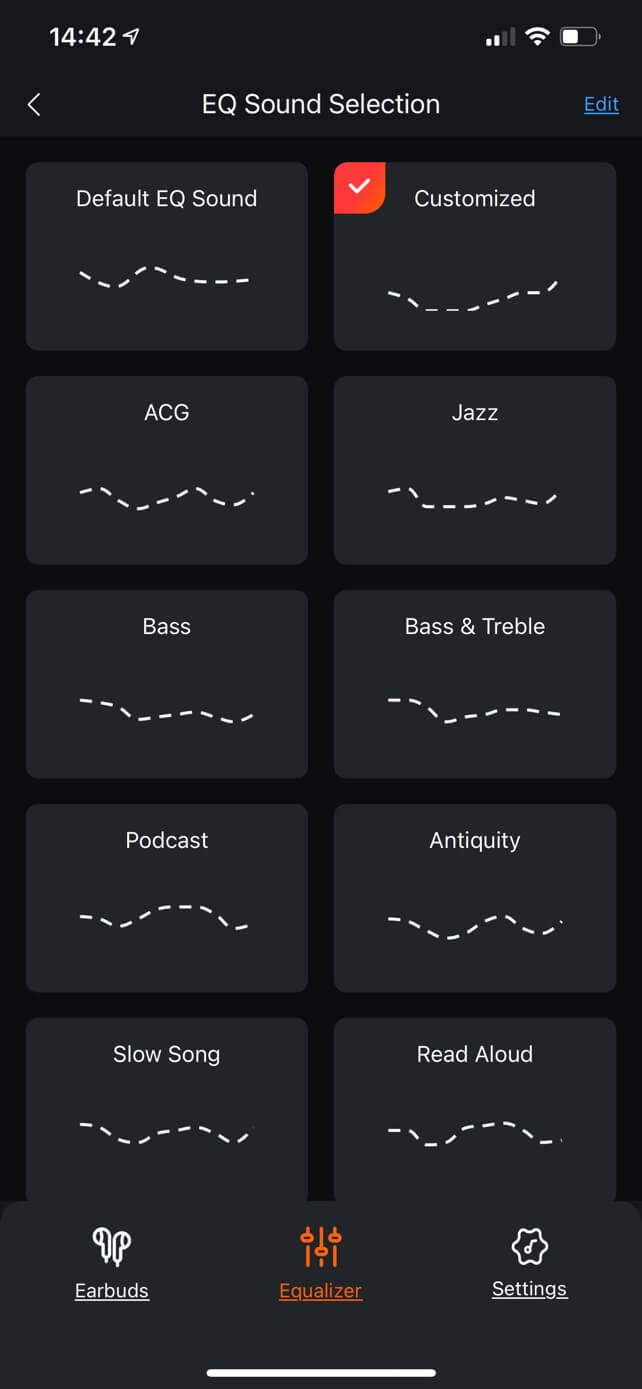642x1389 pixels.
Task: Pick the Jazz EQ preset
Action: [x=475, y=470]
